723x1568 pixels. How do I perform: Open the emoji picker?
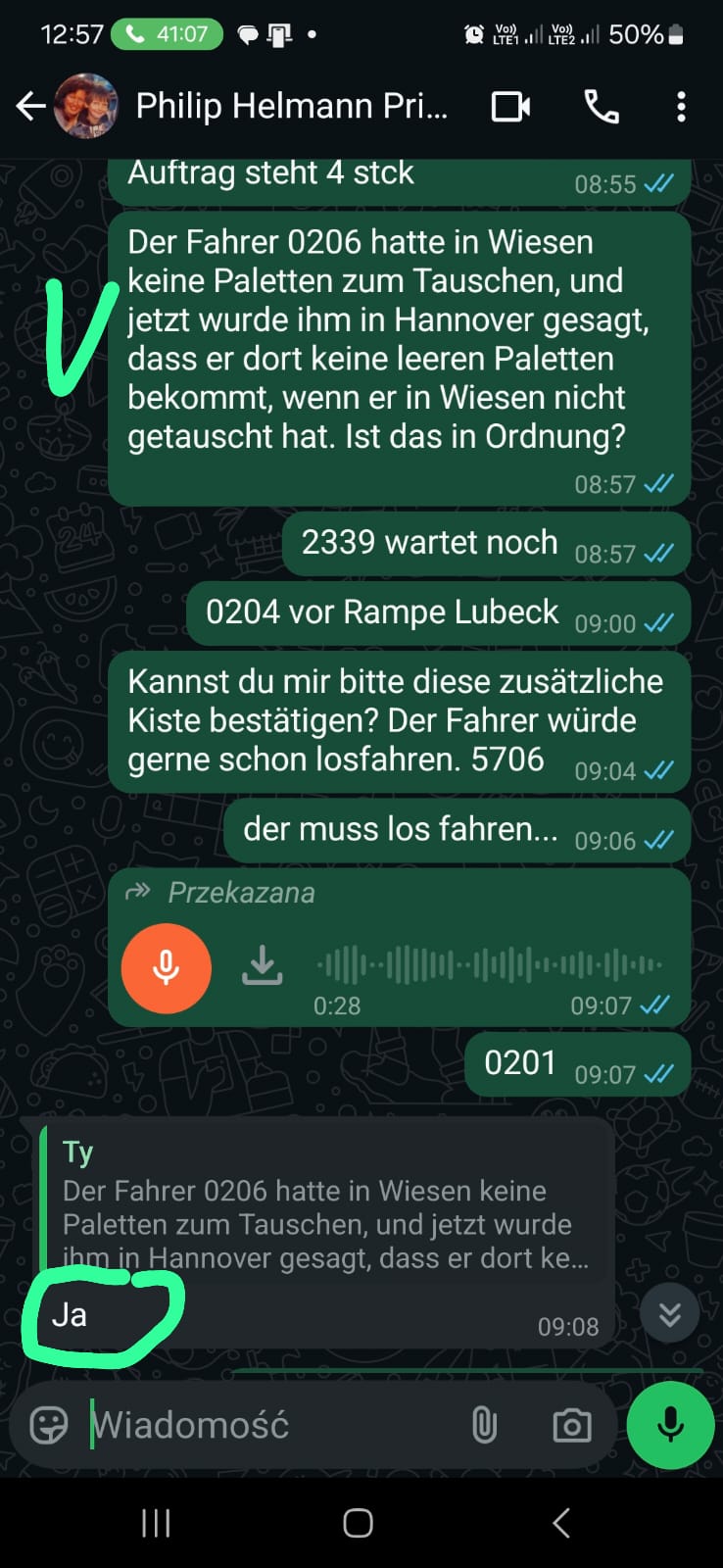(49, 1425)
